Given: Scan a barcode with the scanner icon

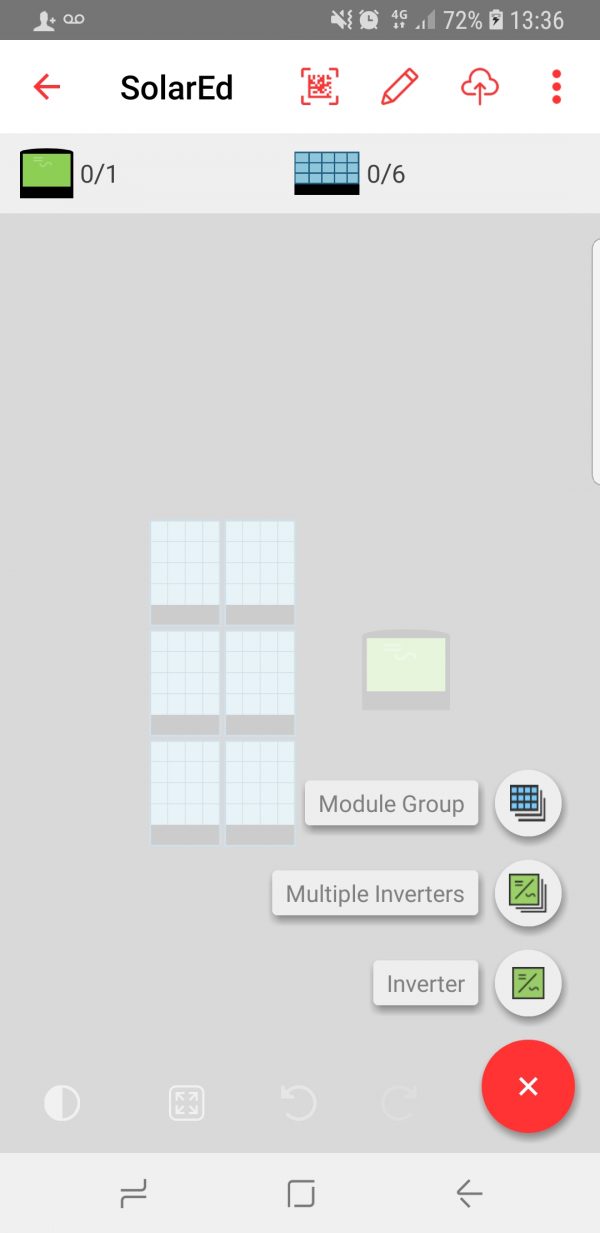Looking at the screenshot, I should 320,87.
